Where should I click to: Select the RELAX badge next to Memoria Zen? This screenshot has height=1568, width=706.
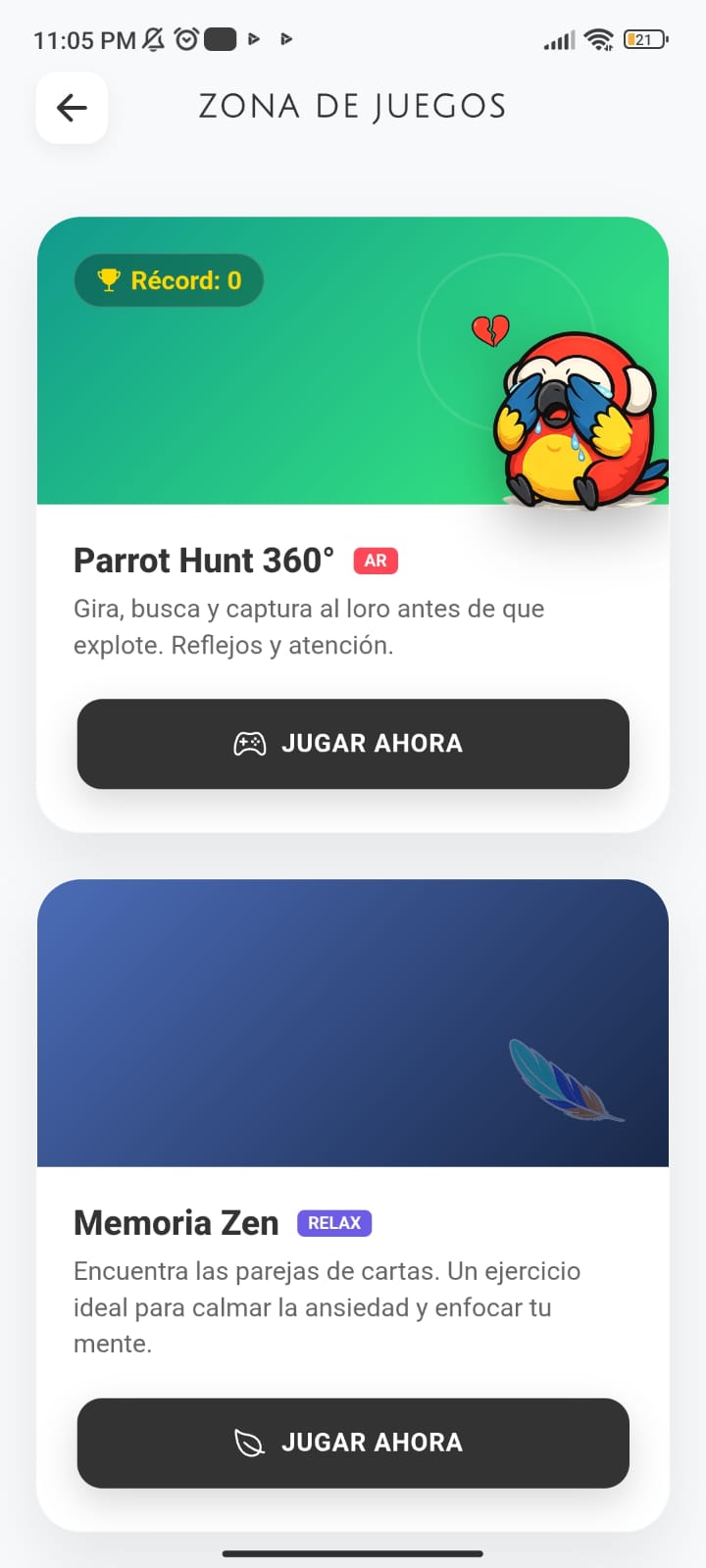click(334, 1222)
